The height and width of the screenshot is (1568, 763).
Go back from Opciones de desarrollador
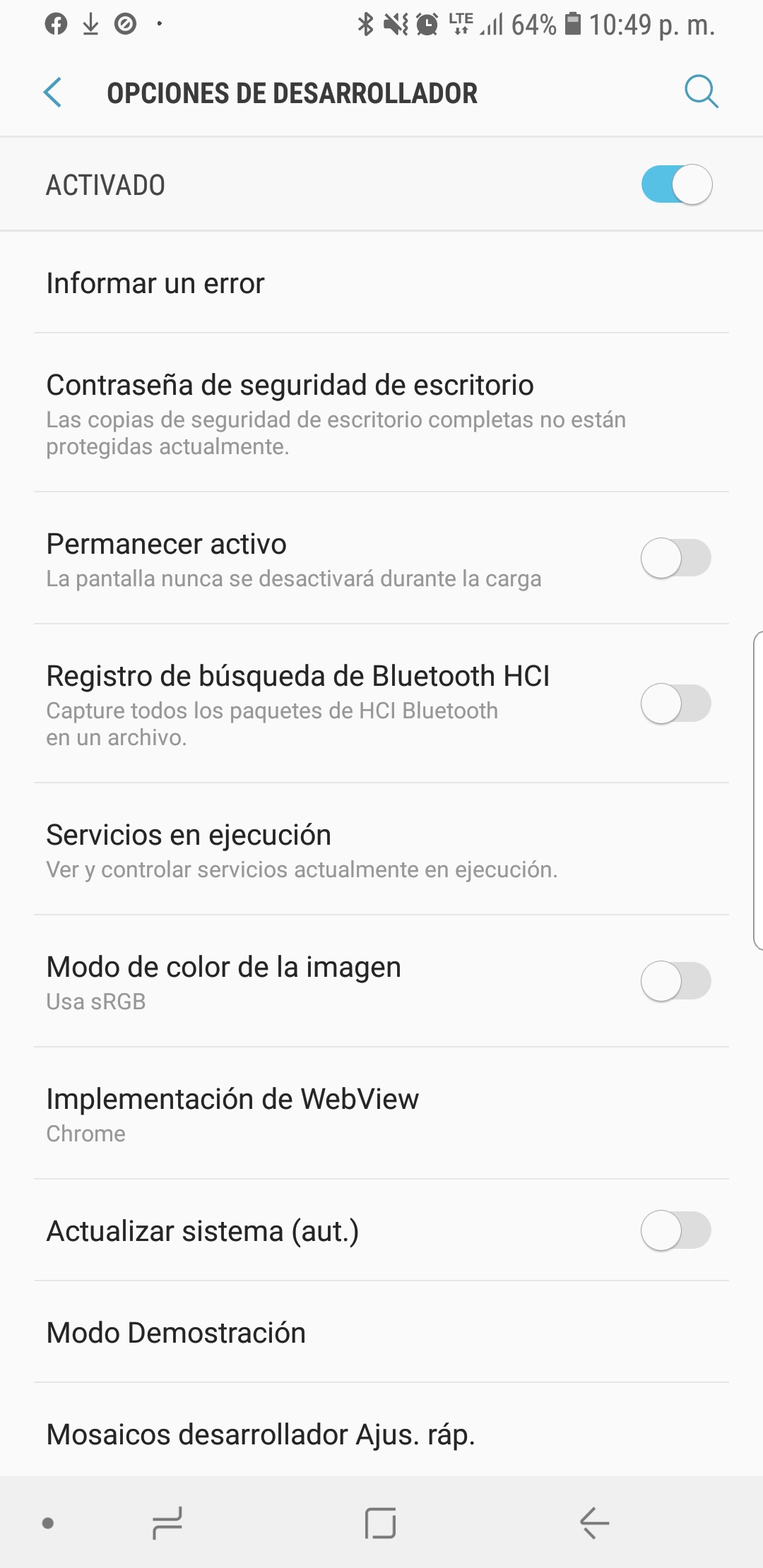tap(53, 93)
